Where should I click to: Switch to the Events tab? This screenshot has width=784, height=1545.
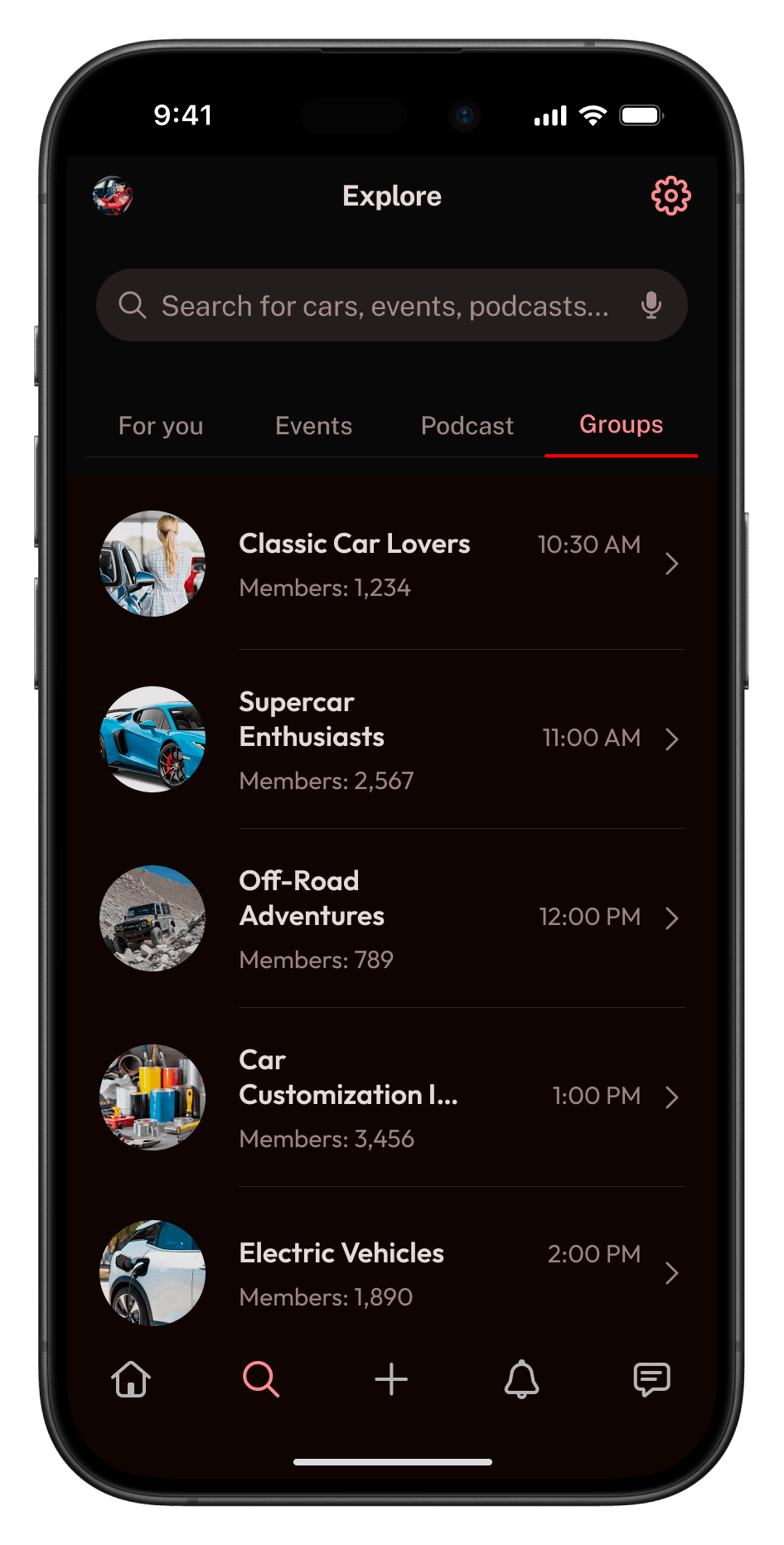313,425
